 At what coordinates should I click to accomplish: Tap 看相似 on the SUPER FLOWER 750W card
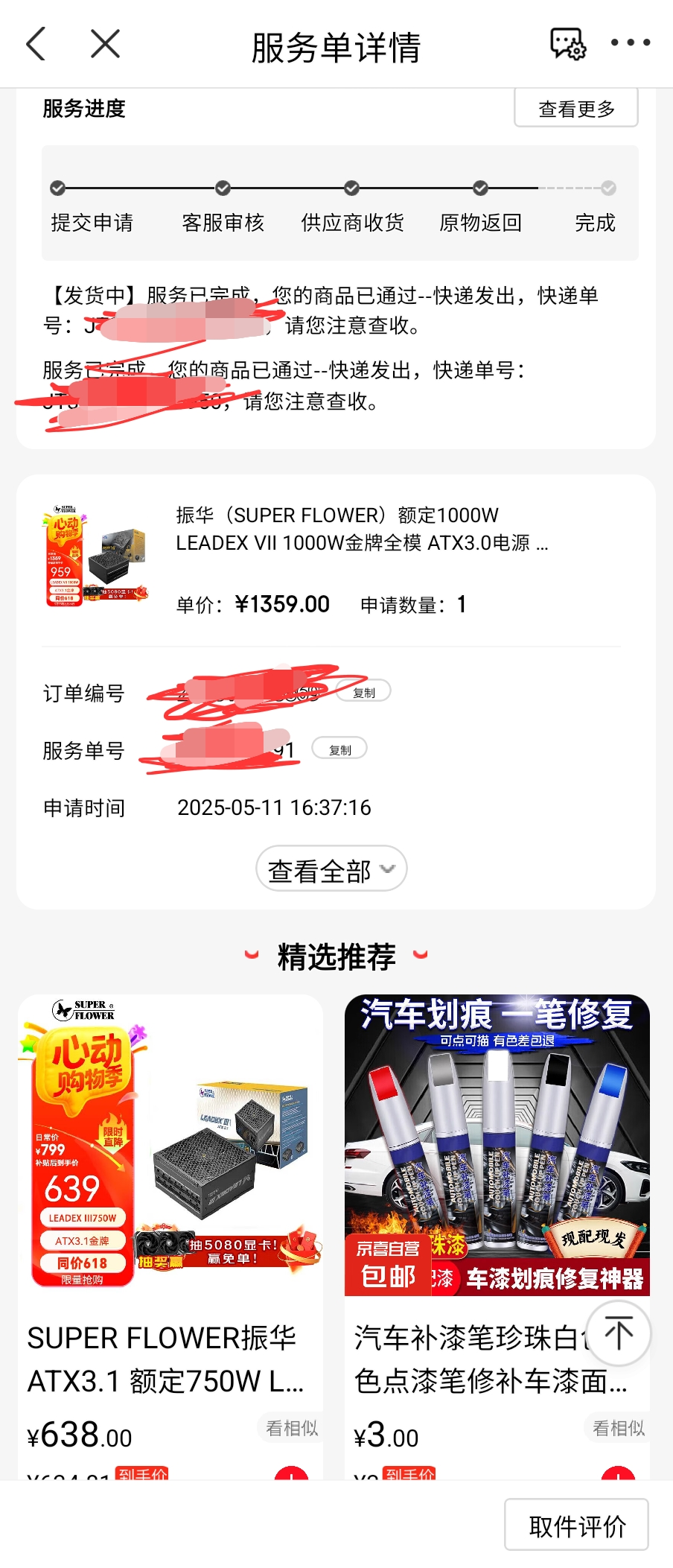(291, 1428)
